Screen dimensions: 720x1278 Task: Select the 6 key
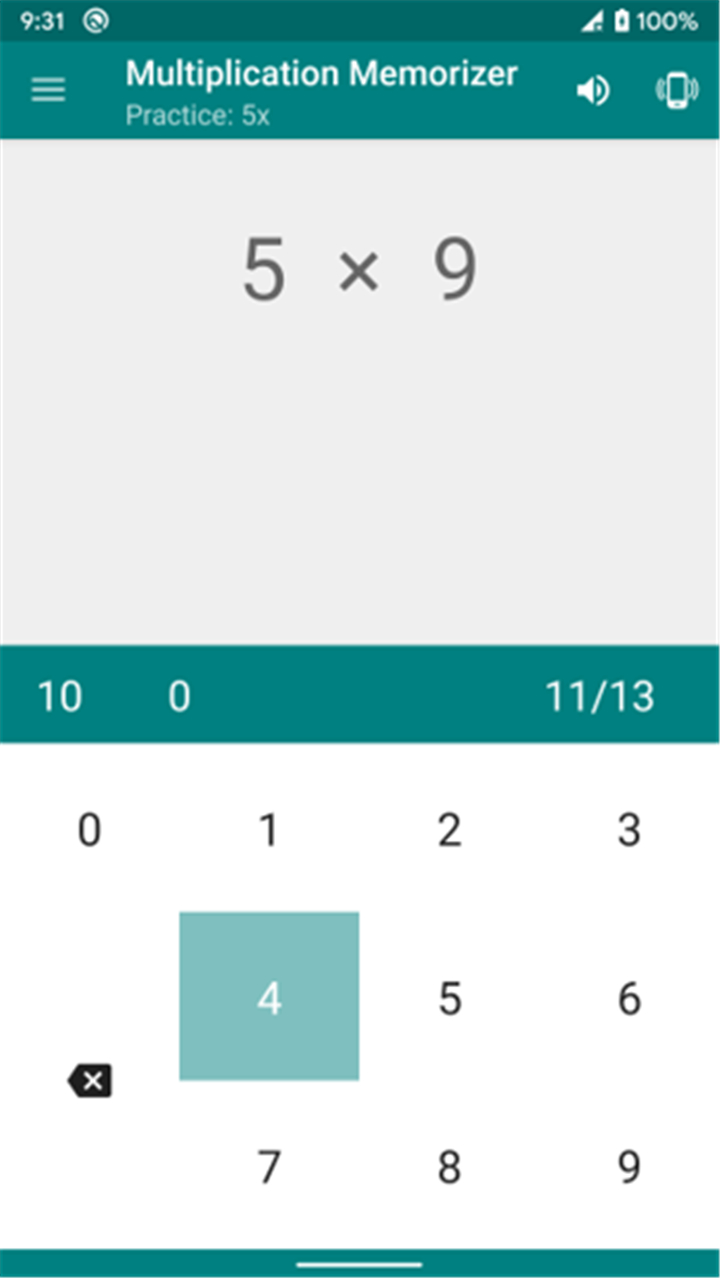629,997
